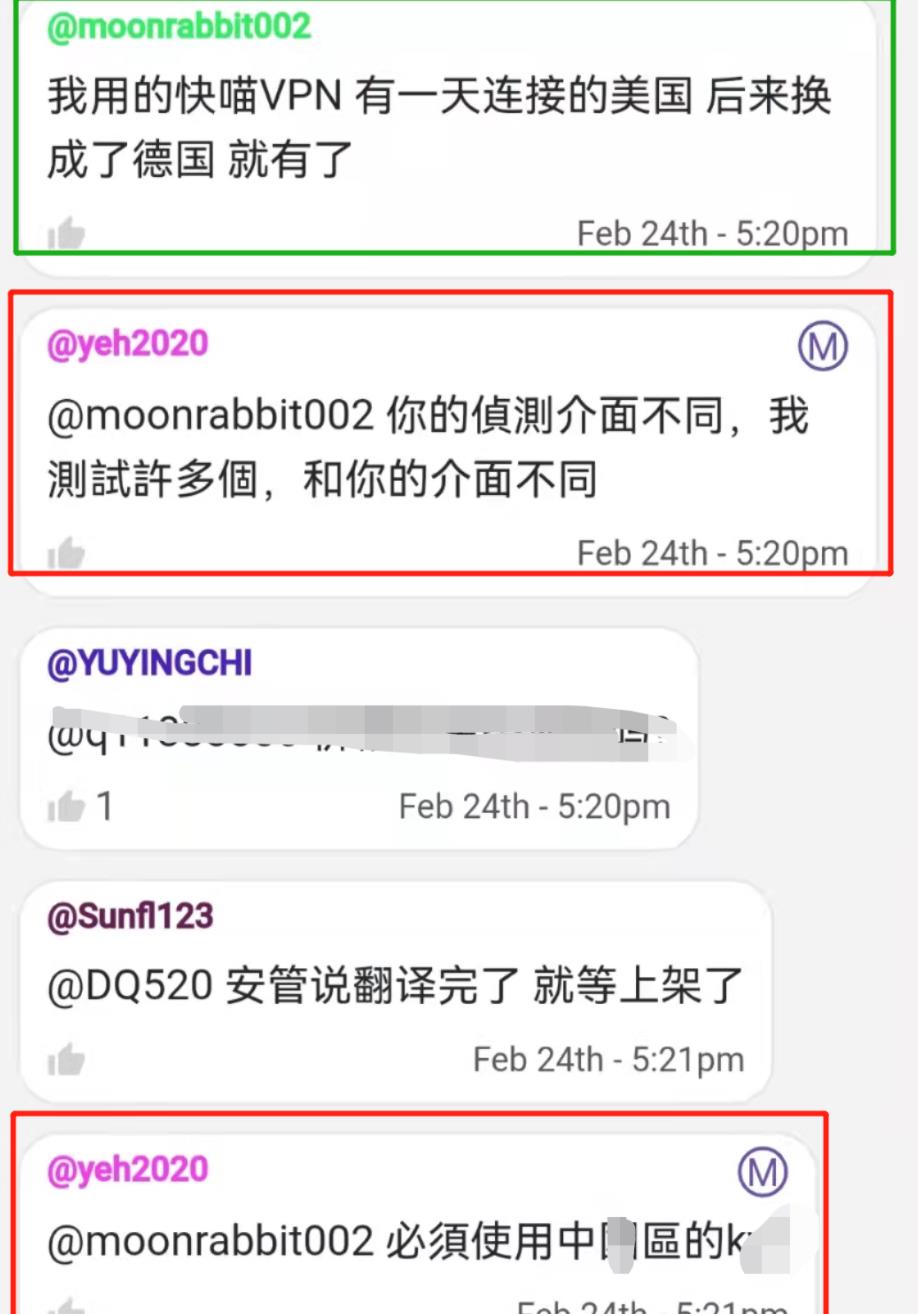918x1314 pixels.
Task: Open @yeh2020's profile from the 5:20pm message
Action: (x=127, y=344)
